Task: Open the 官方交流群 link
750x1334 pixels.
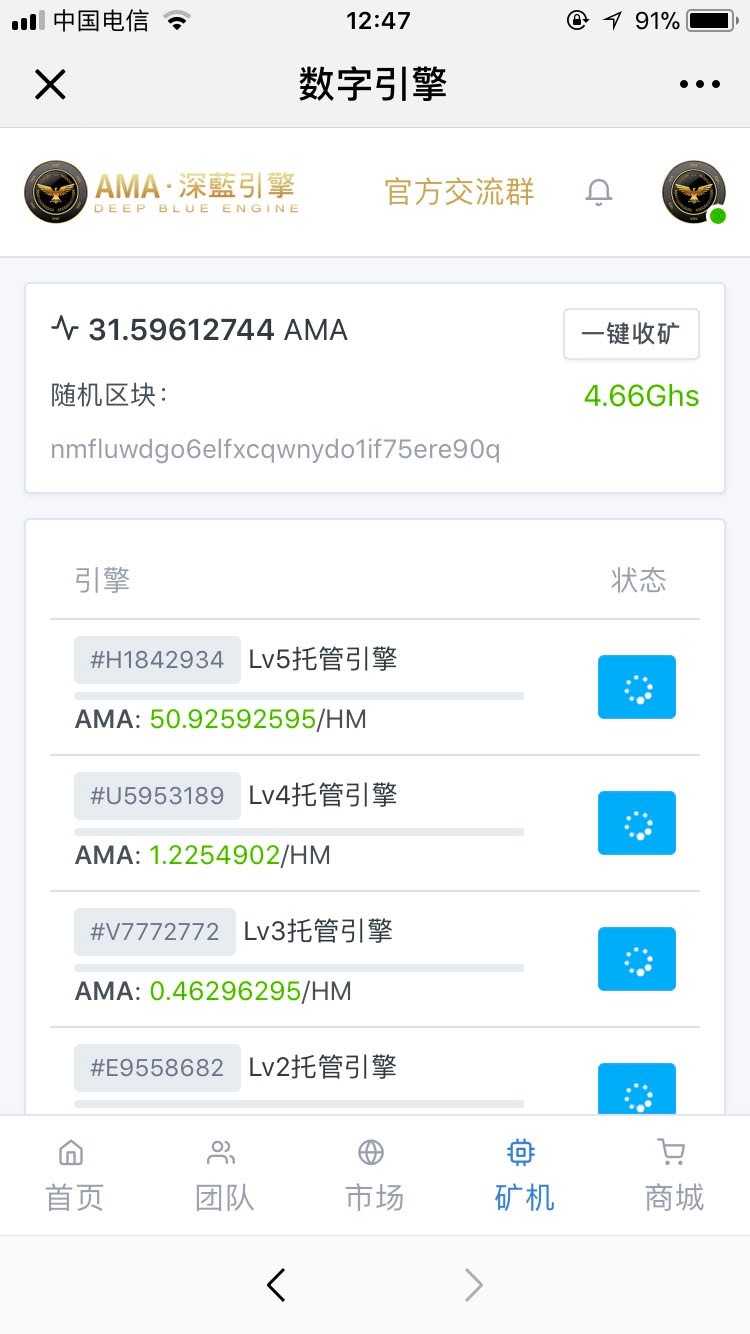Action: [459, 192]
